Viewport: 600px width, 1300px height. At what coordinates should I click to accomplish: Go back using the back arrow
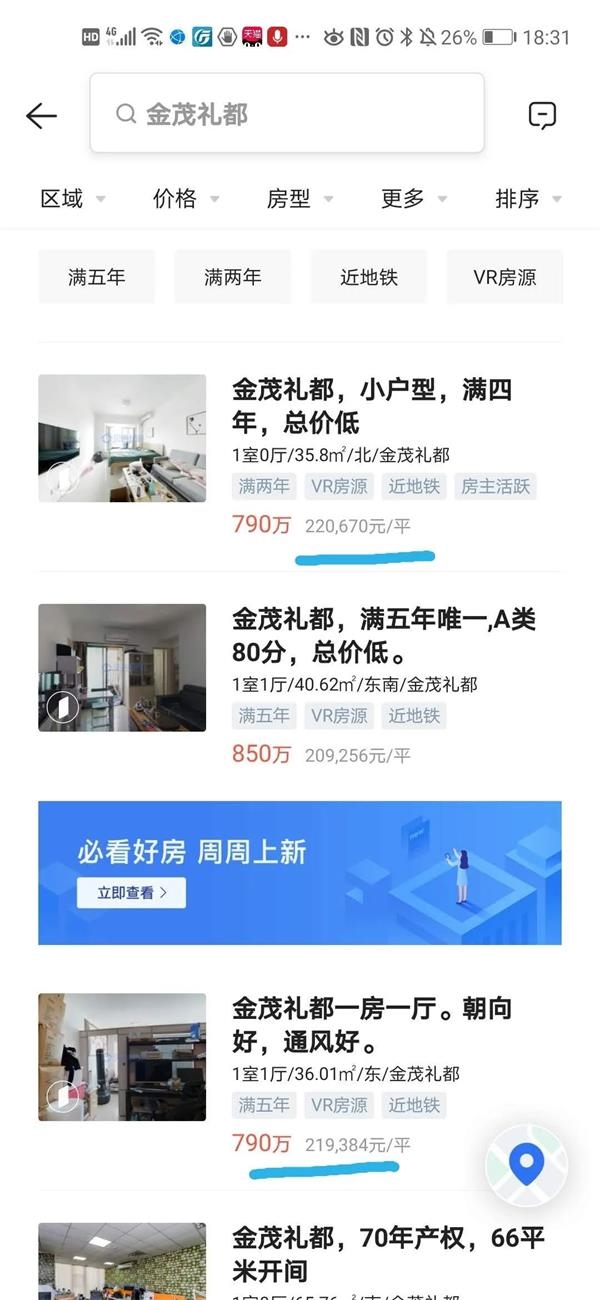(x=41, y=116)
